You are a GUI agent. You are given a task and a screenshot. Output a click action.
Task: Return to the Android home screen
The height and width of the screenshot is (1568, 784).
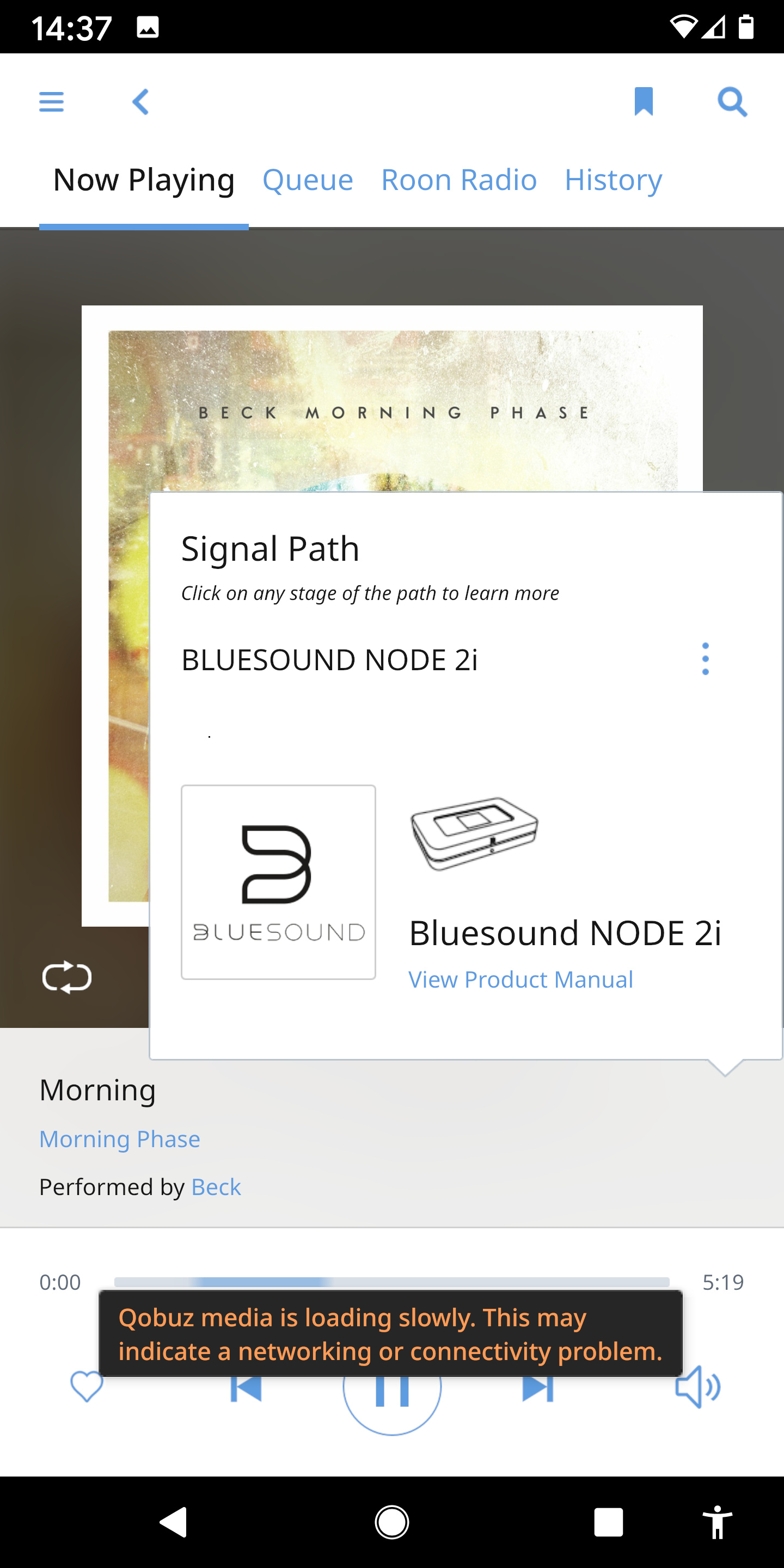click(392, 1523)
